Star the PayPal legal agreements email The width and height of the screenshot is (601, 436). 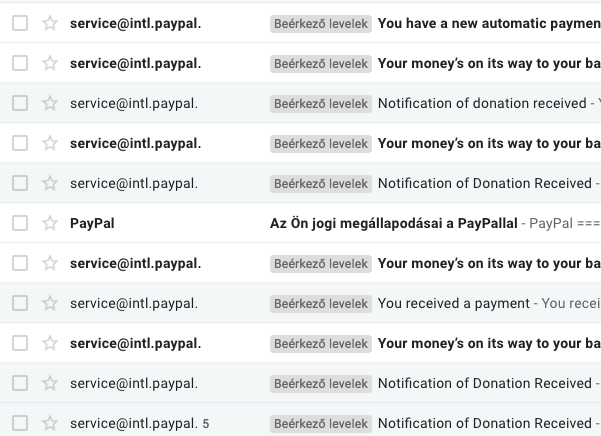coord(50,223)
